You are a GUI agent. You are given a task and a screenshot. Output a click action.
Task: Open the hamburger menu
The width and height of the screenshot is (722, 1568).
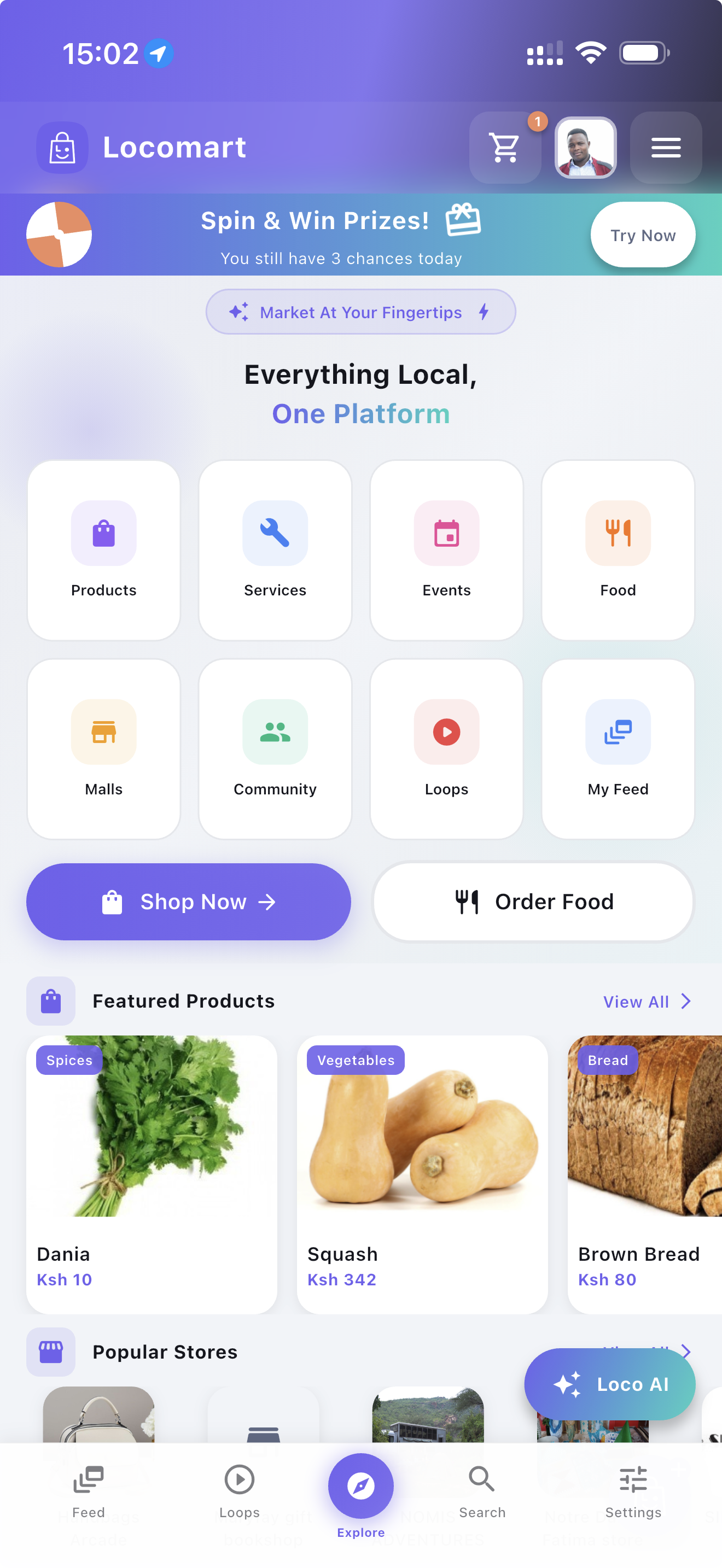tap(665, 148)
